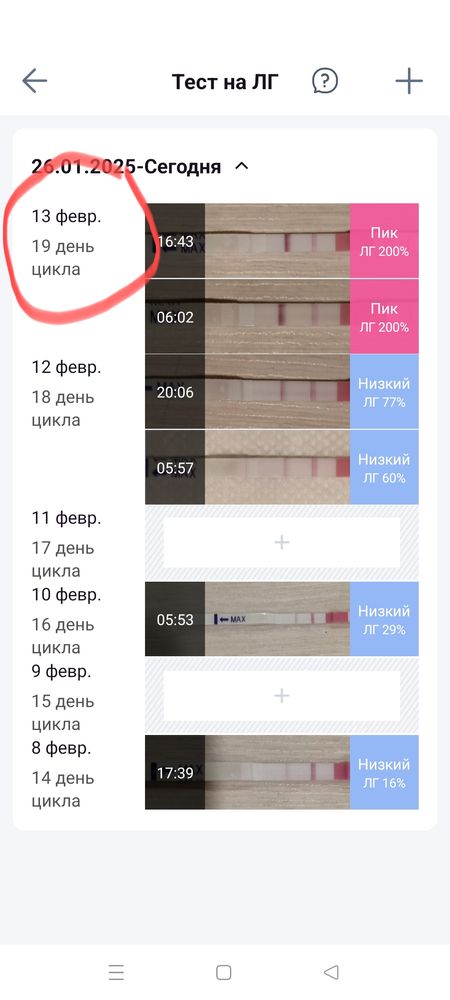Add a new LH test with plus
The image size is (450, 1000).
point(409,82)
